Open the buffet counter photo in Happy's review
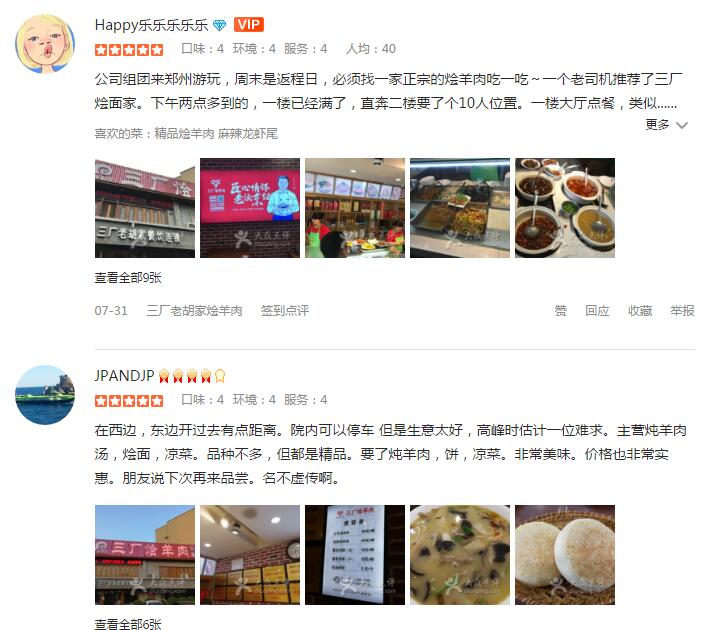Screen dimensions: 708x630 pyautogui.click(x=459, y=208)
